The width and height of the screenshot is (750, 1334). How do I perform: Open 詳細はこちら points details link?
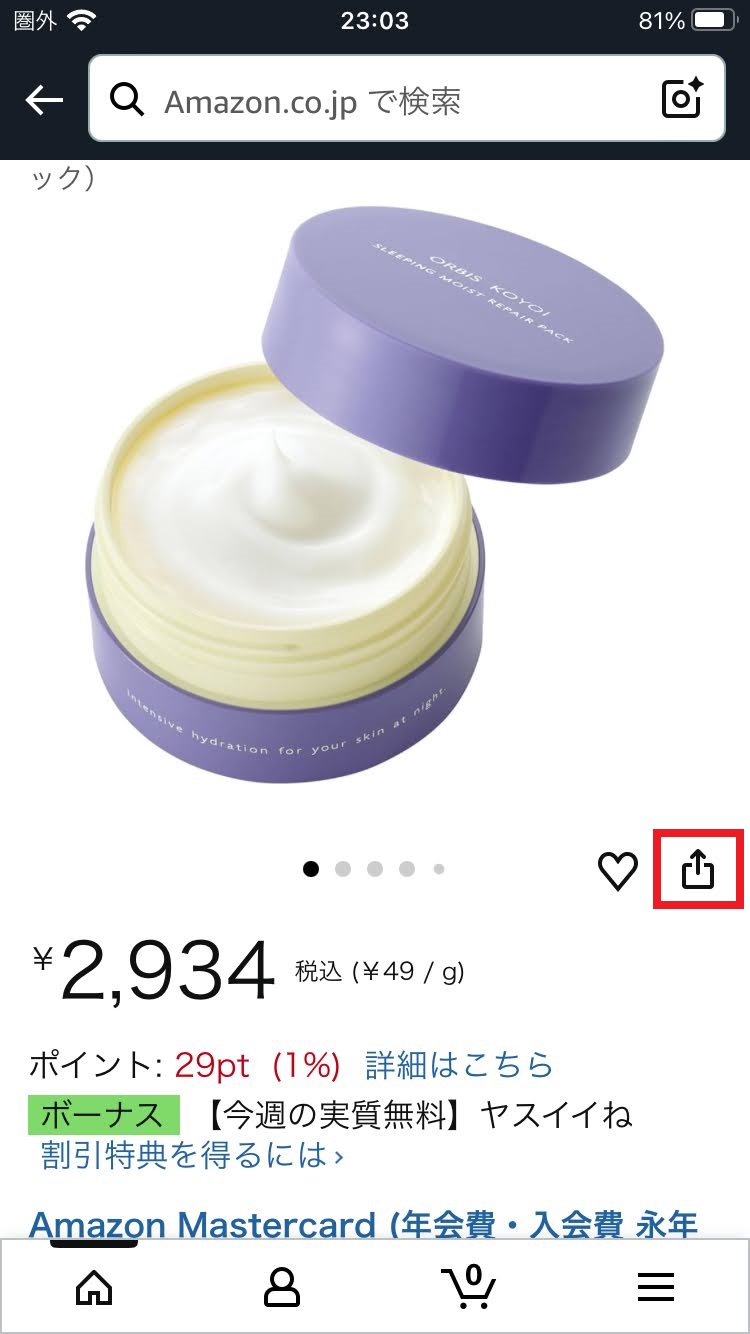(459, 1065)
